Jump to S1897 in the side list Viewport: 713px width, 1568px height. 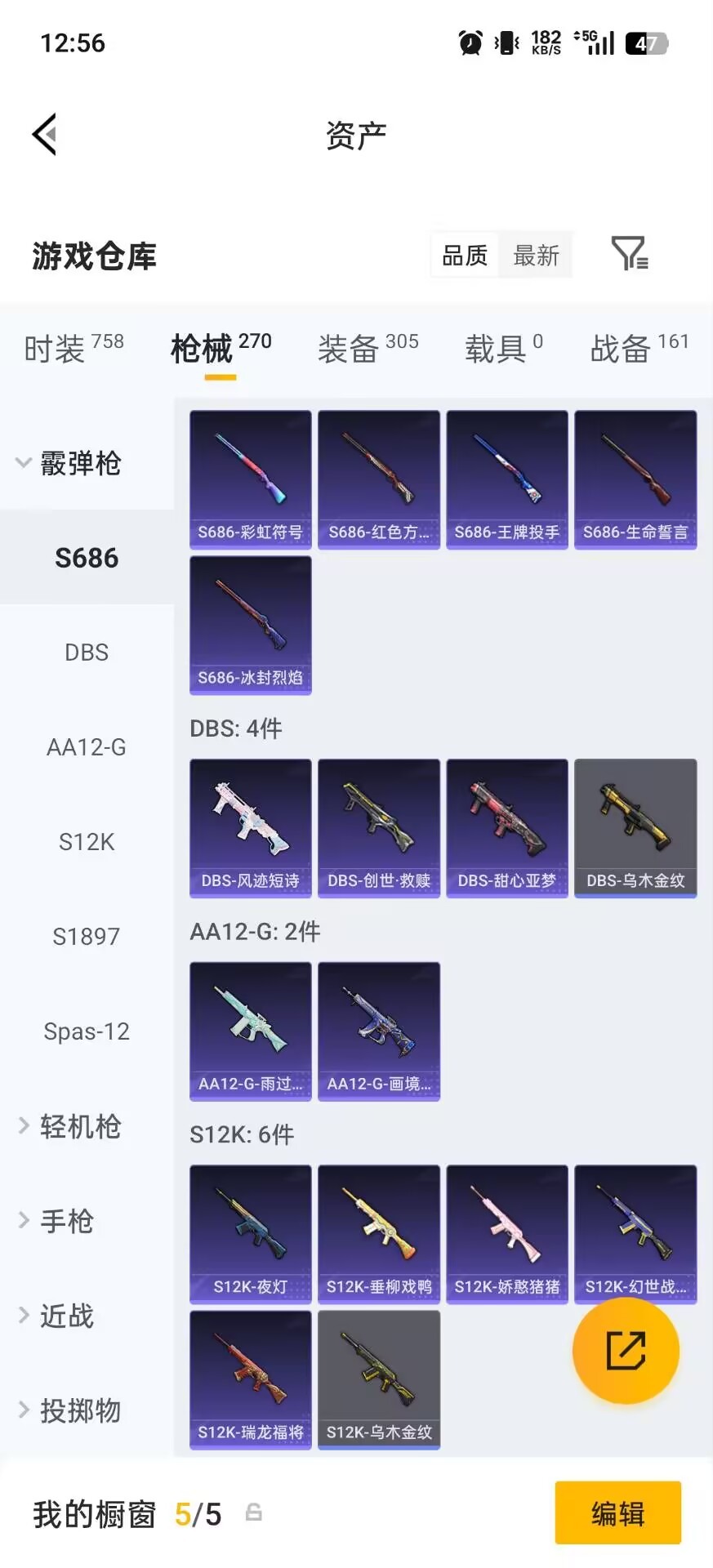tap(87, 936)
